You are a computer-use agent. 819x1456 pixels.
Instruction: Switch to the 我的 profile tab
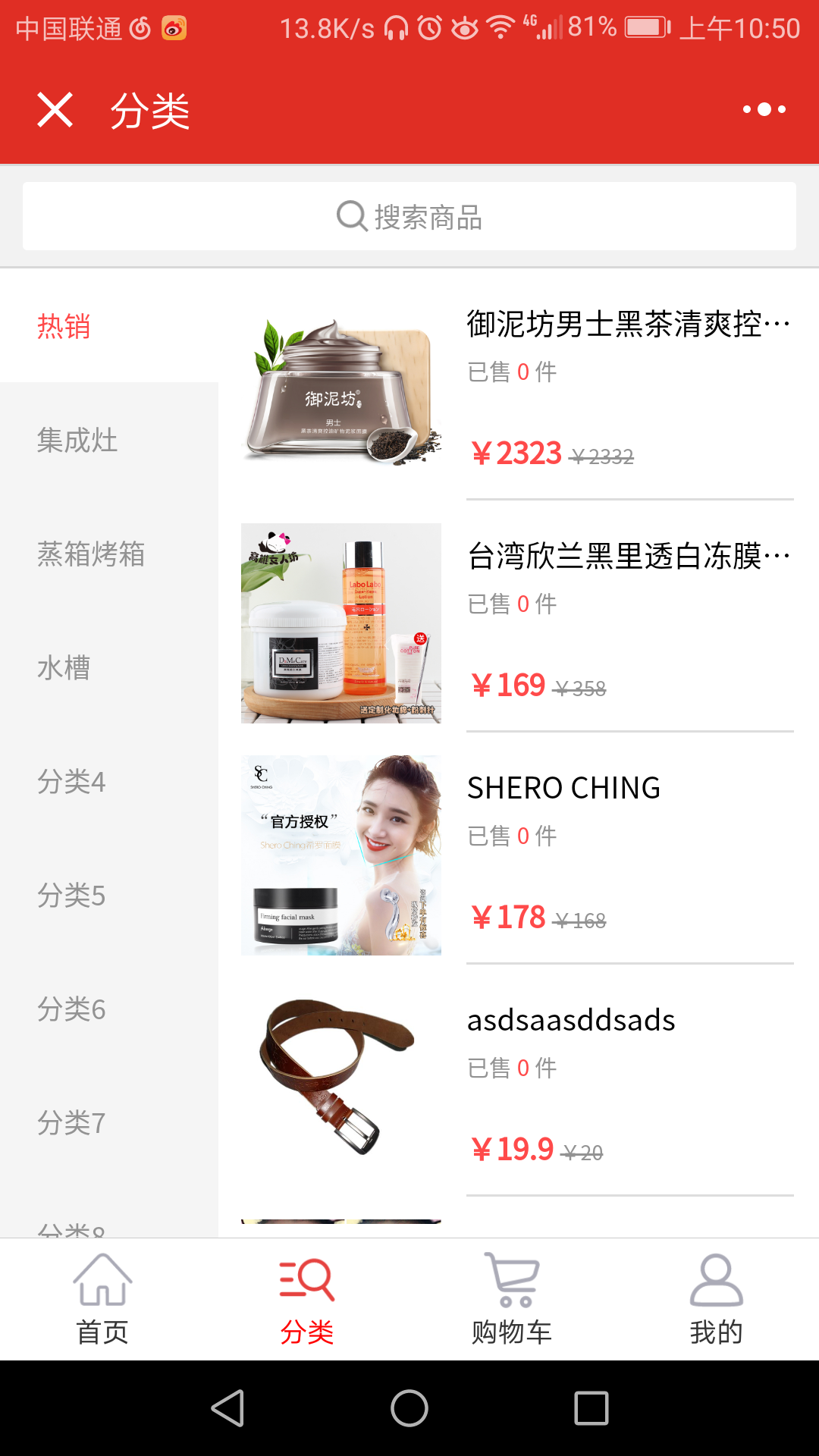(x=717, y=1300)
